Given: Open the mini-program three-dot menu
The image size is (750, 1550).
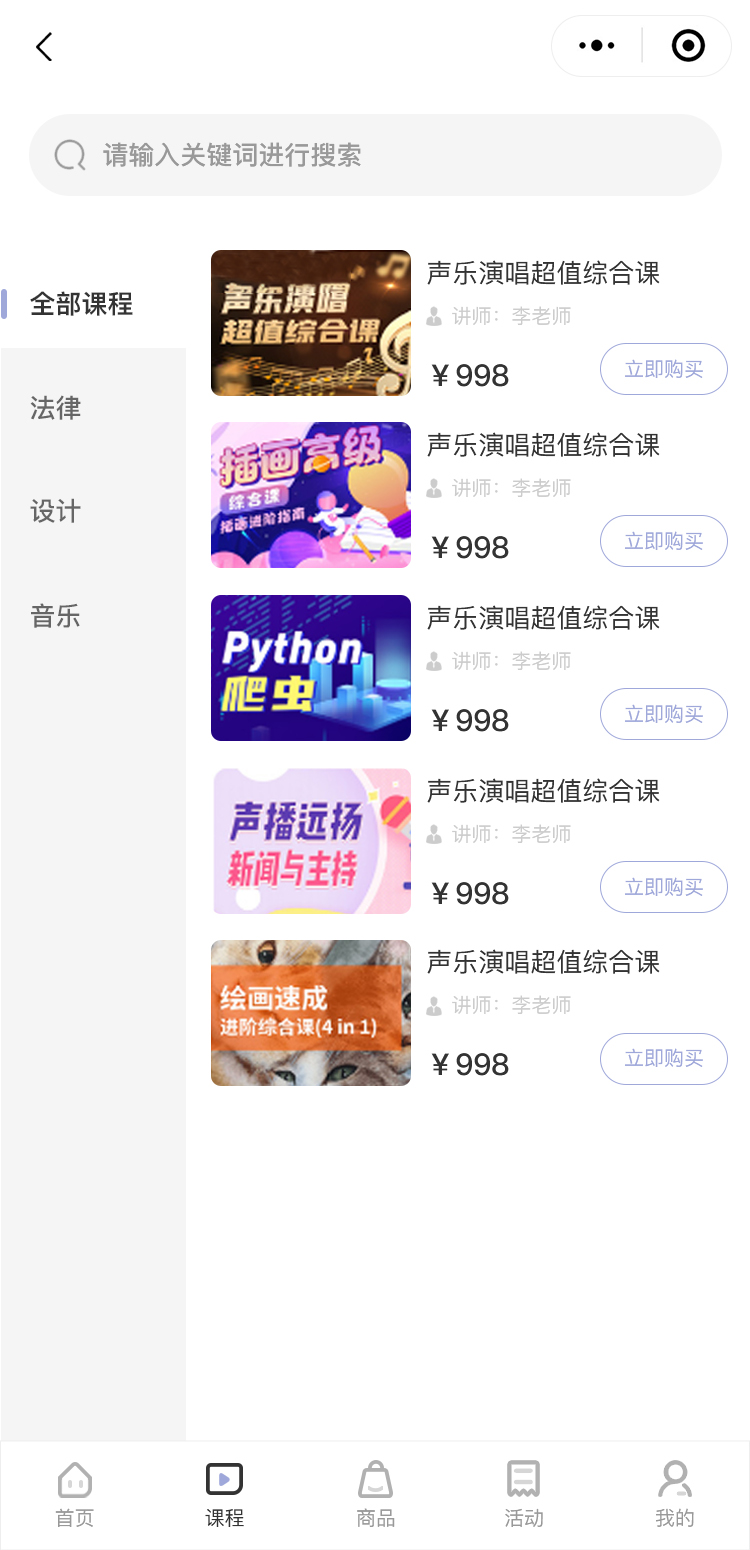Looking at the screenshot, I should point(597,46).
